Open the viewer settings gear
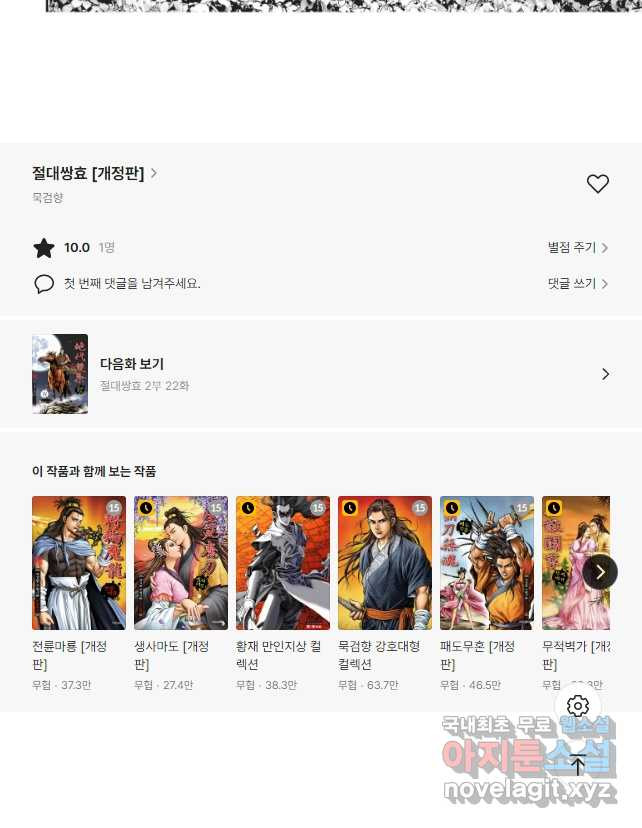Viewport: 642px width, 828px height. [x=578, y=706]
